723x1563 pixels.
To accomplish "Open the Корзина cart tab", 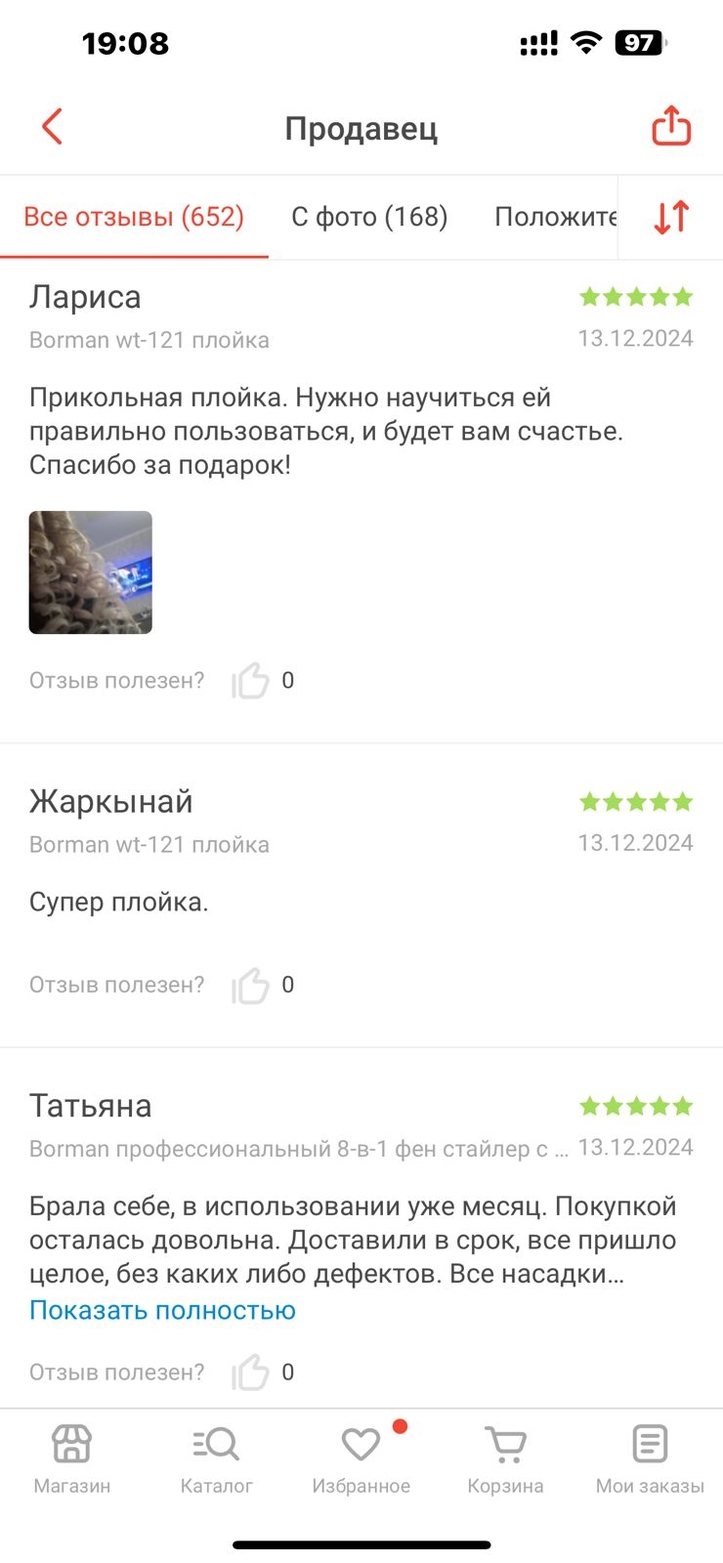I will pos(505,1459).
